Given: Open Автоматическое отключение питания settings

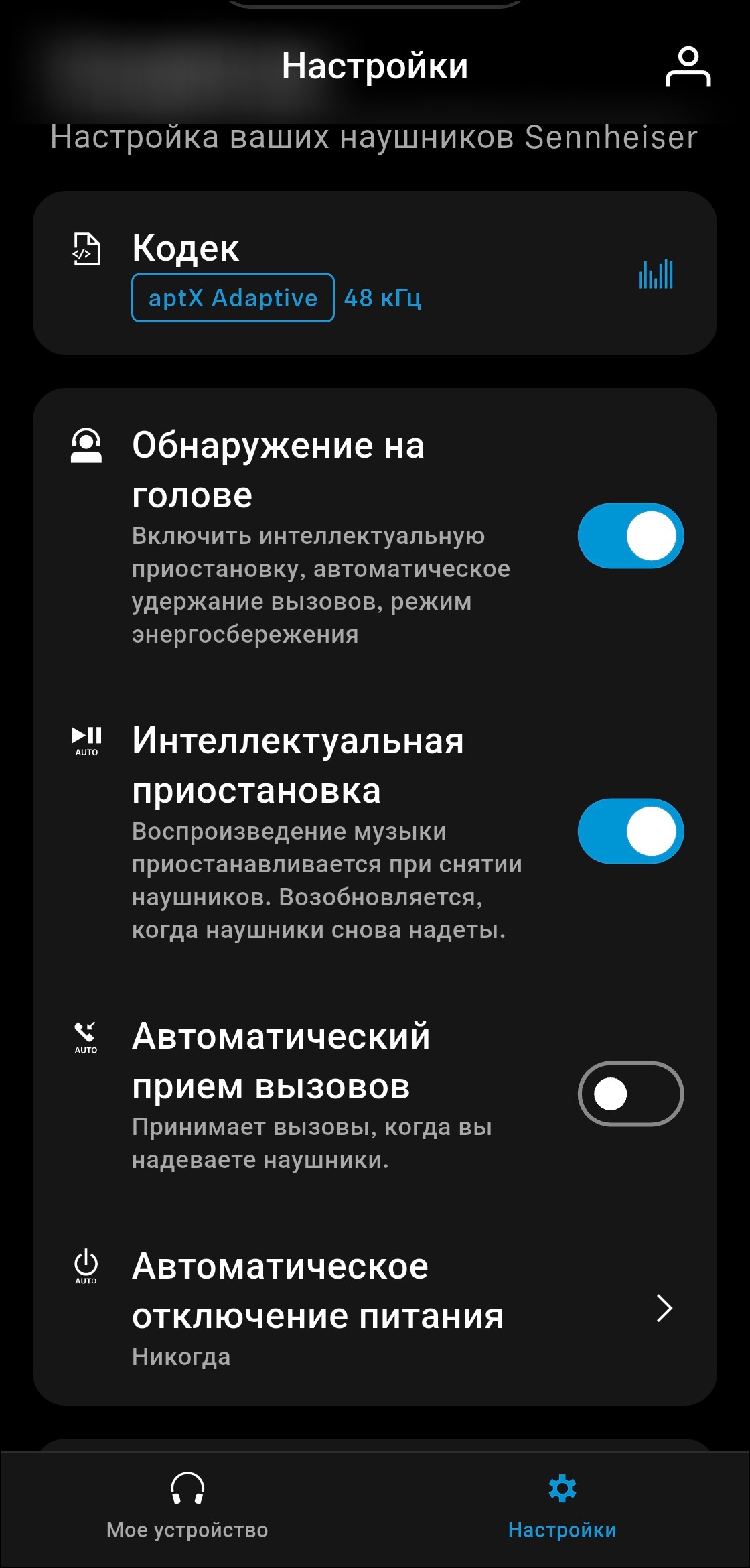Looking at the screenshot, I should pos(375,1308).
